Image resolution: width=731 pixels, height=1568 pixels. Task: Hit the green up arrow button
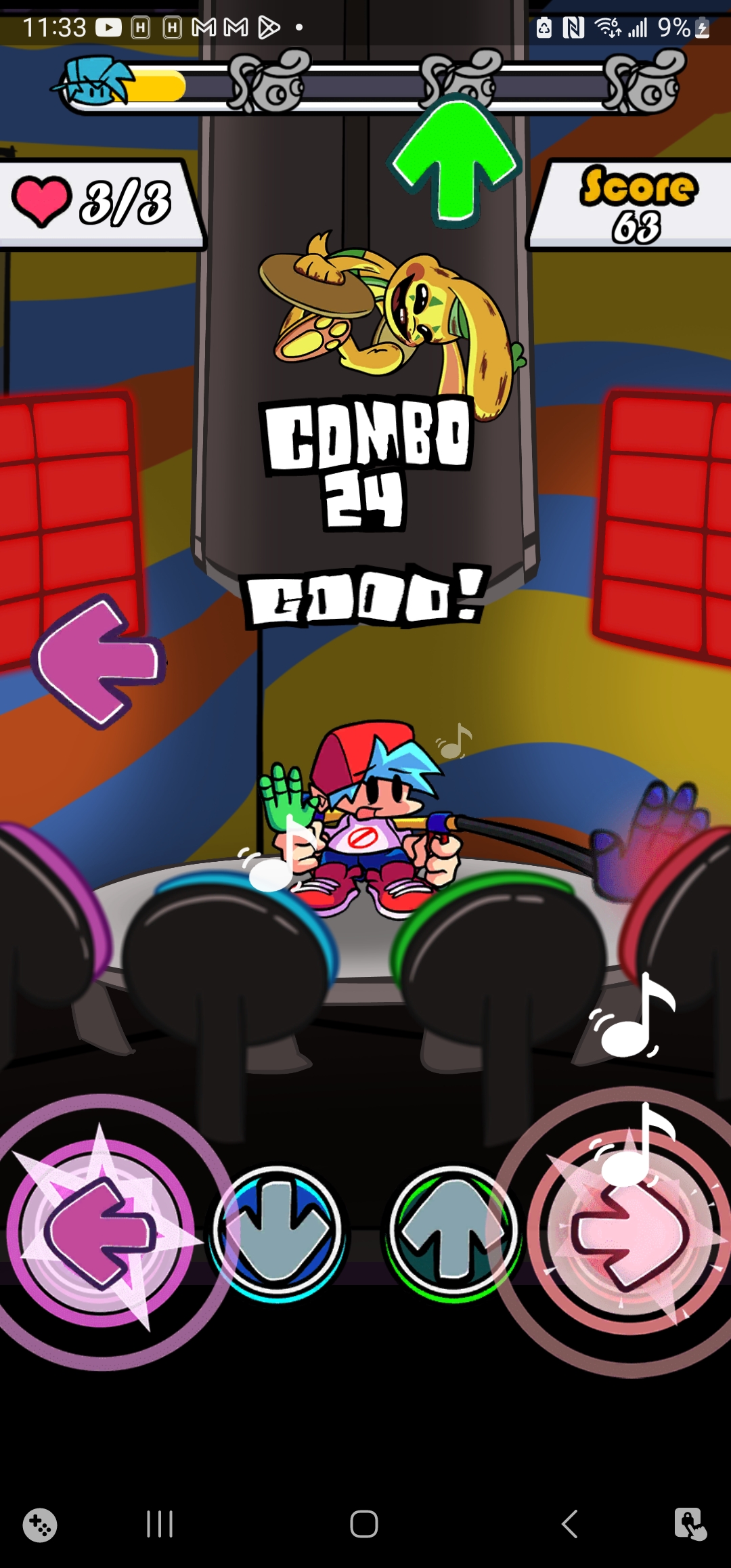(x=453, y=1232)
